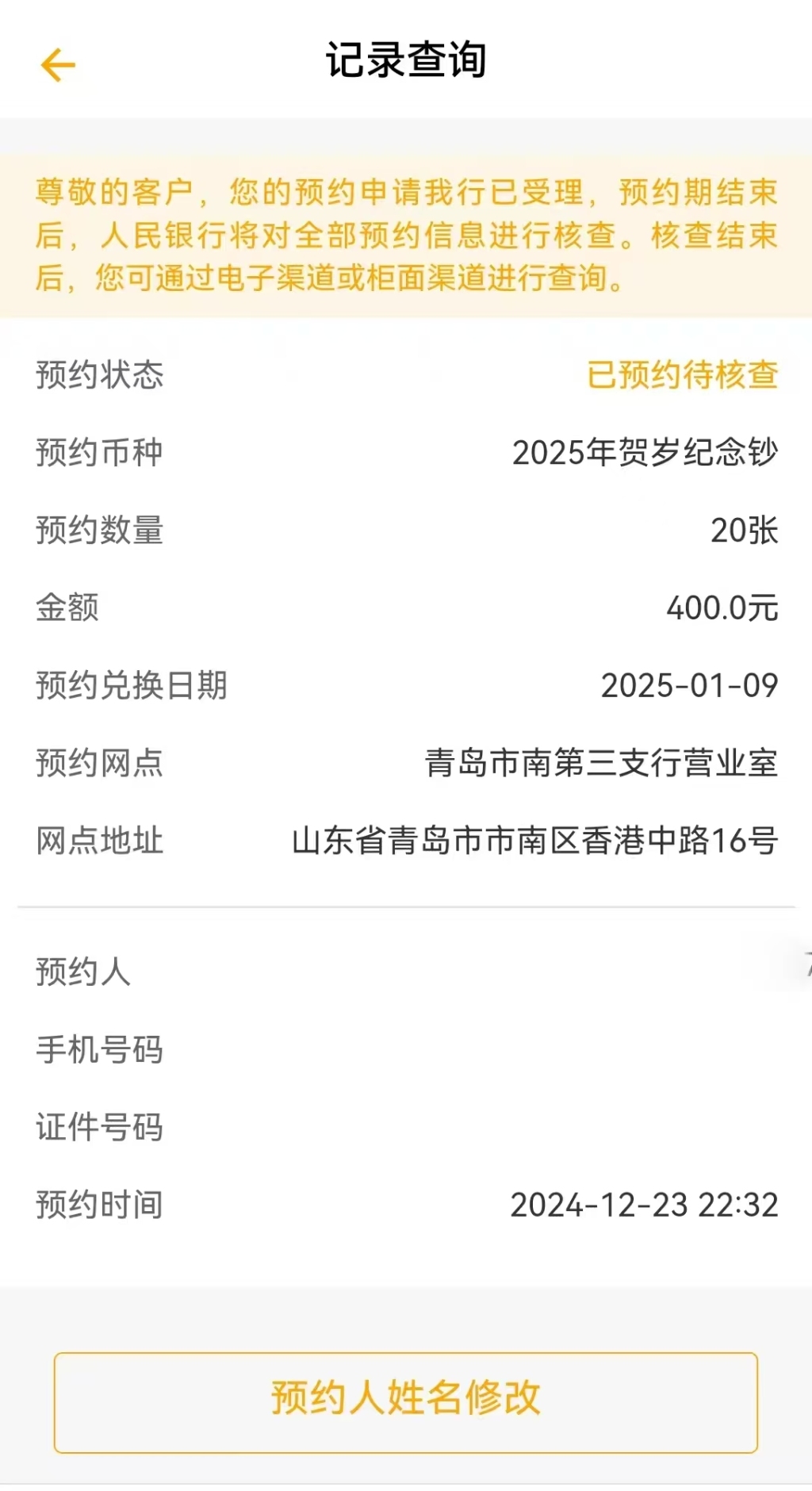Tap the 预约人姓名修改 button
This screenshot has height=1491, width=812.
[x=406, y=1402]
